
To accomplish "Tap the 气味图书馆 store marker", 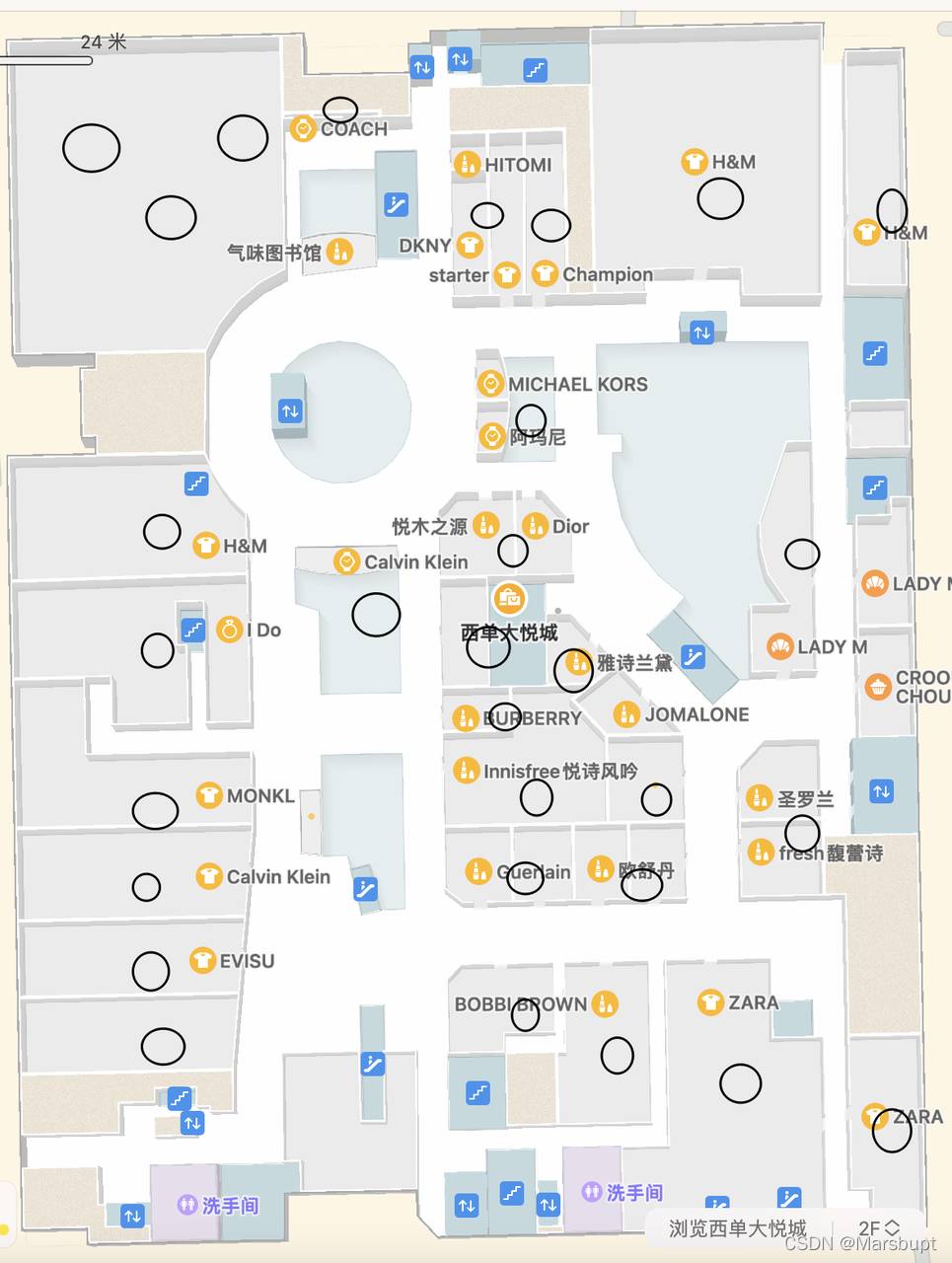I will click(x=339, y=252).
